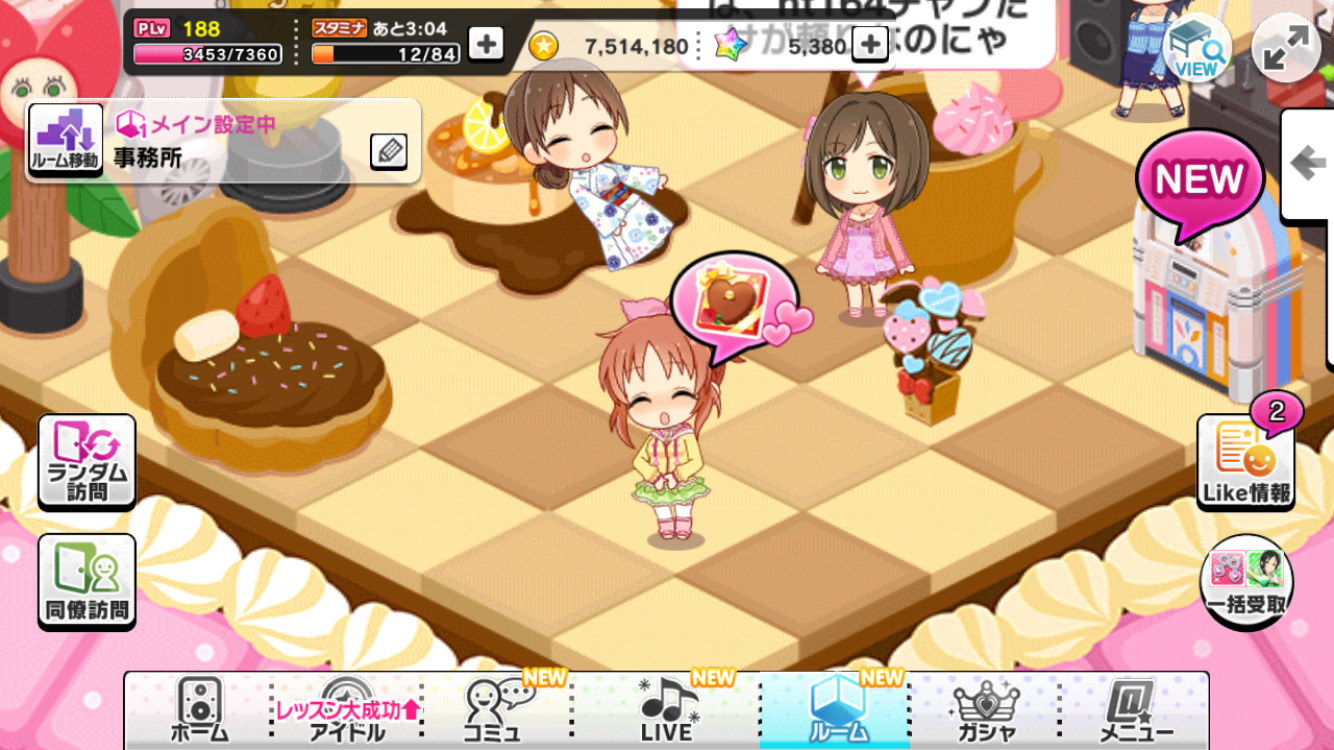Screen dimensions: 1334x750
Task: Go to the ホーム tab
Action: click(x=199, y=710)
